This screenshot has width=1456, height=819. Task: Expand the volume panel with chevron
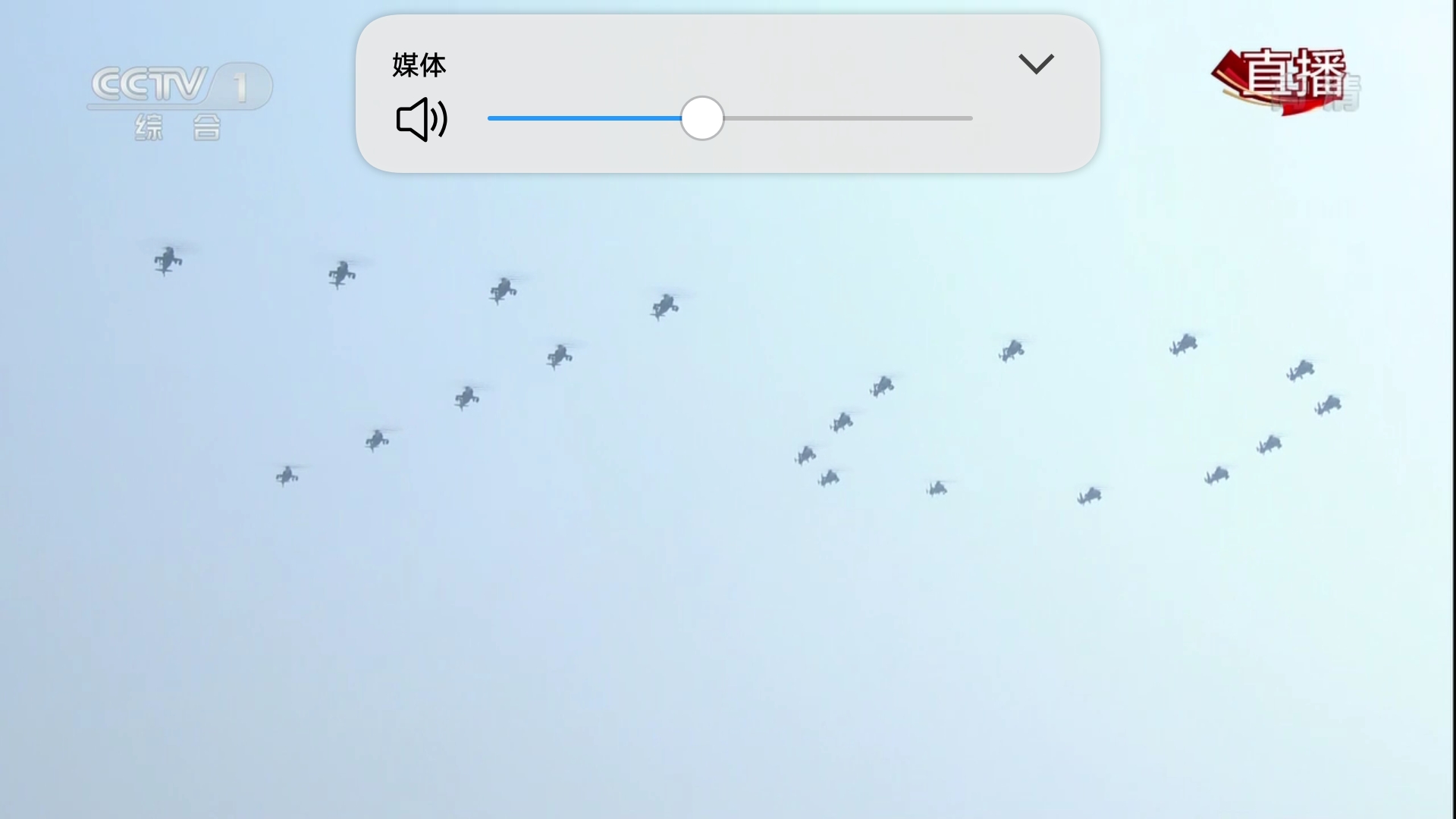pyautogui.click(x=1036, y=64)
